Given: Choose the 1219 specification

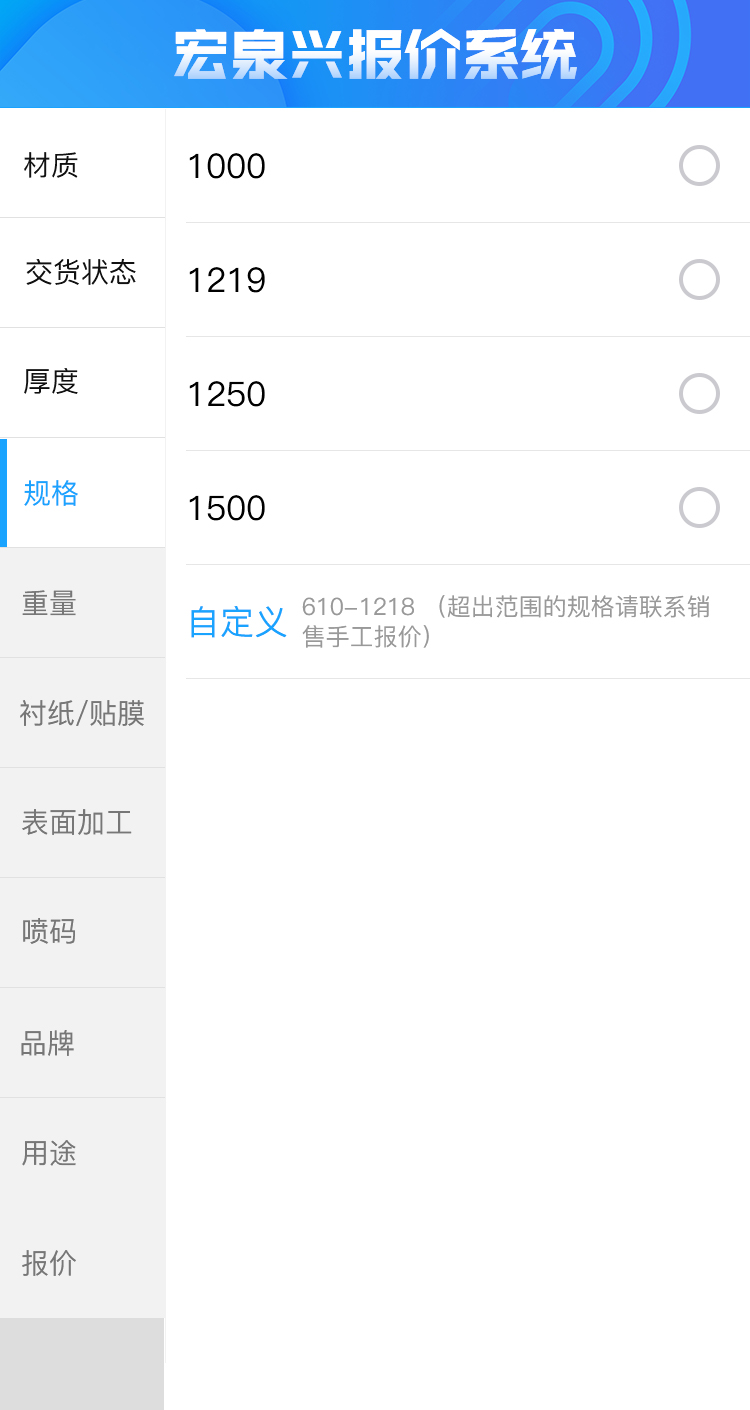Looking at the screenshot, I should (699, 280).
